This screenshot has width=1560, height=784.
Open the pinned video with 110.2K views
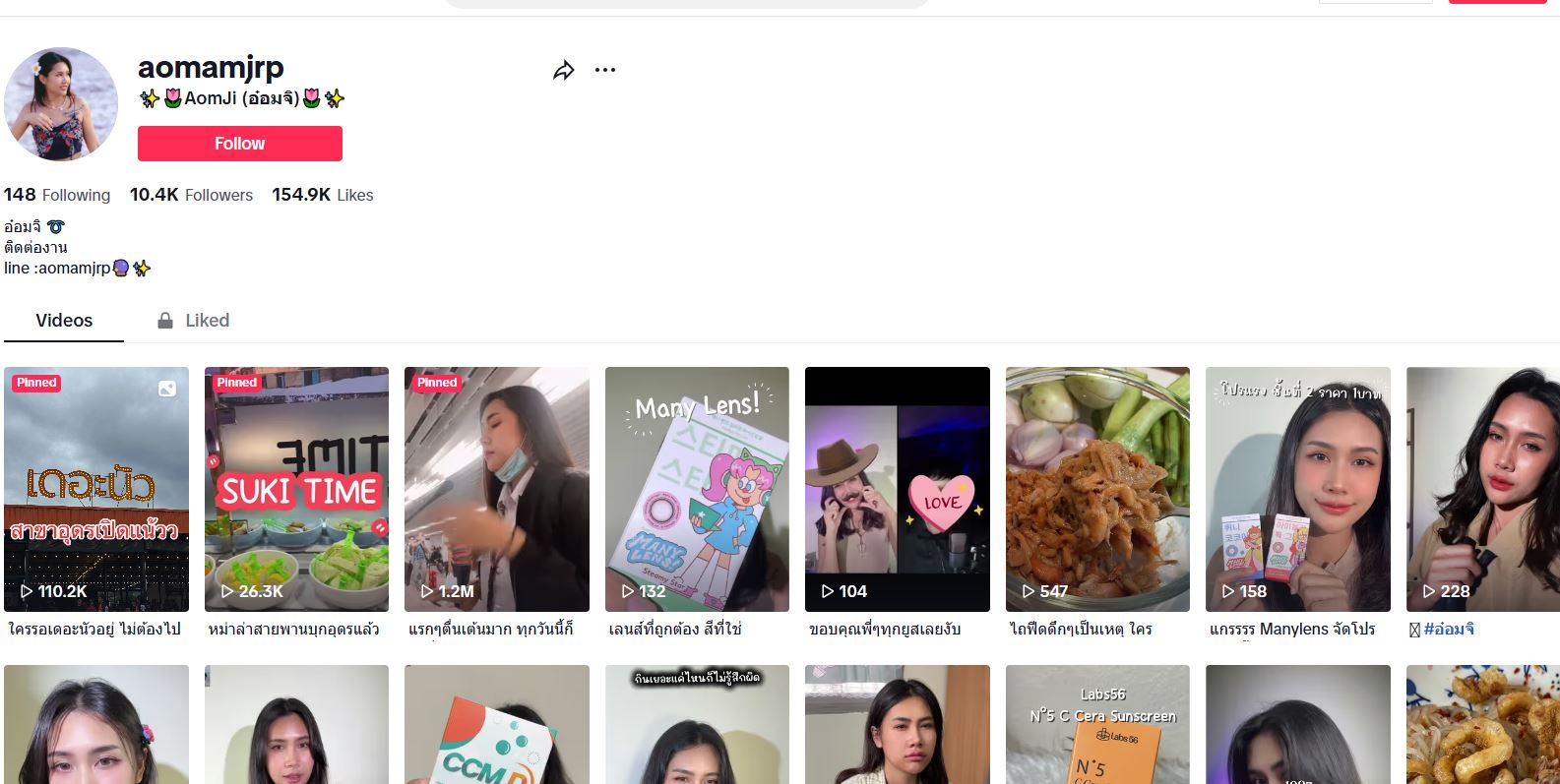point(96,489)
